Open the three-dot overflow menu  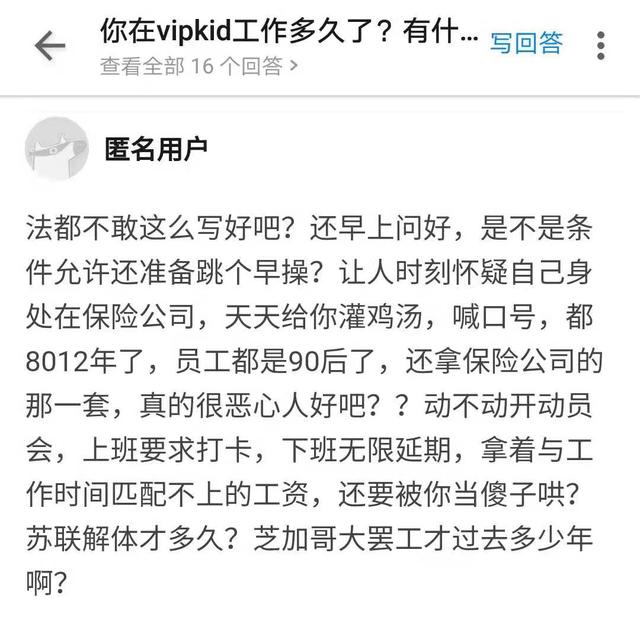(x=600, y=45)
